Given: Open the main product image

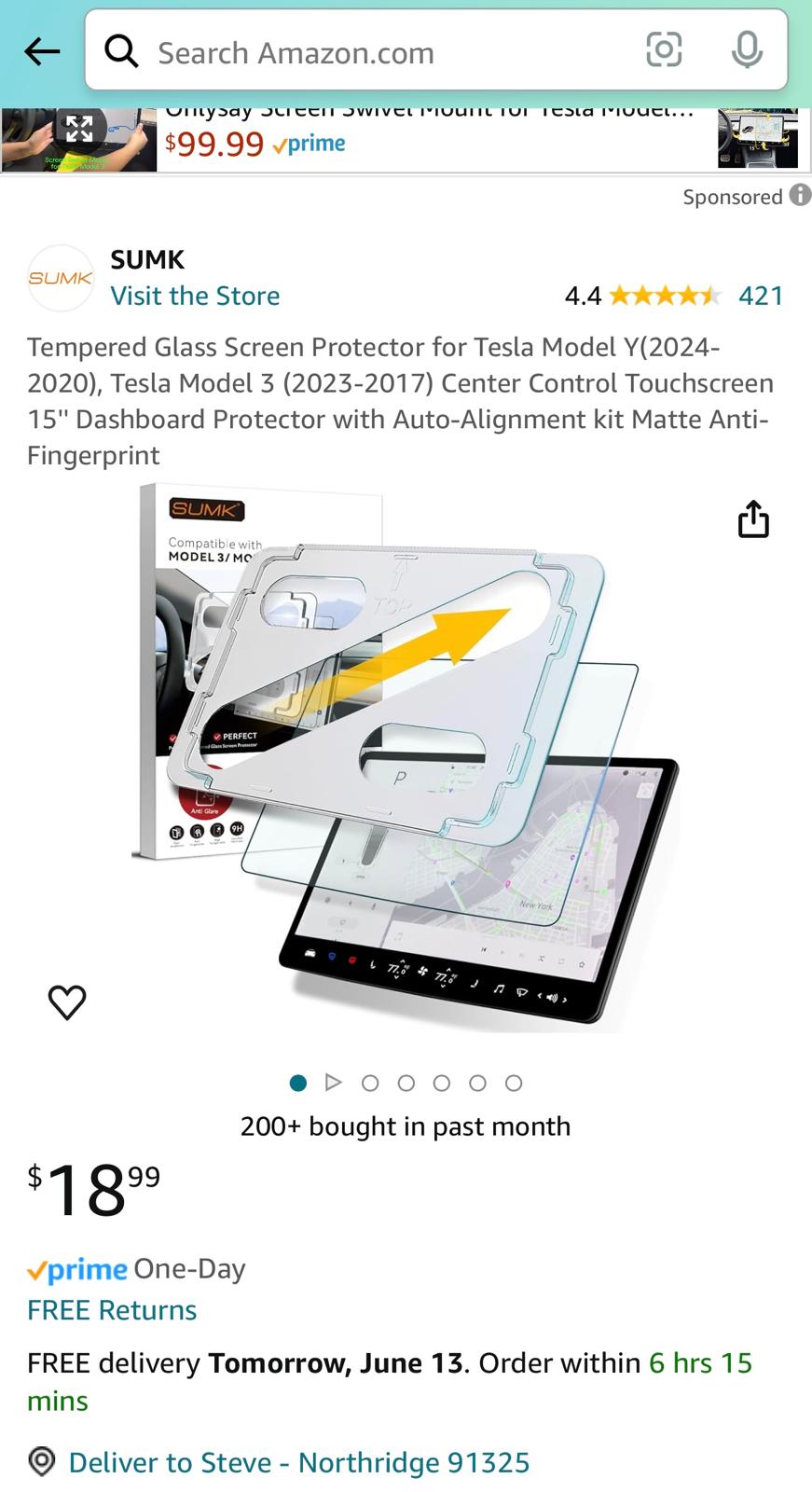Looking at the screenshot, I should click(x=406, y=755).
